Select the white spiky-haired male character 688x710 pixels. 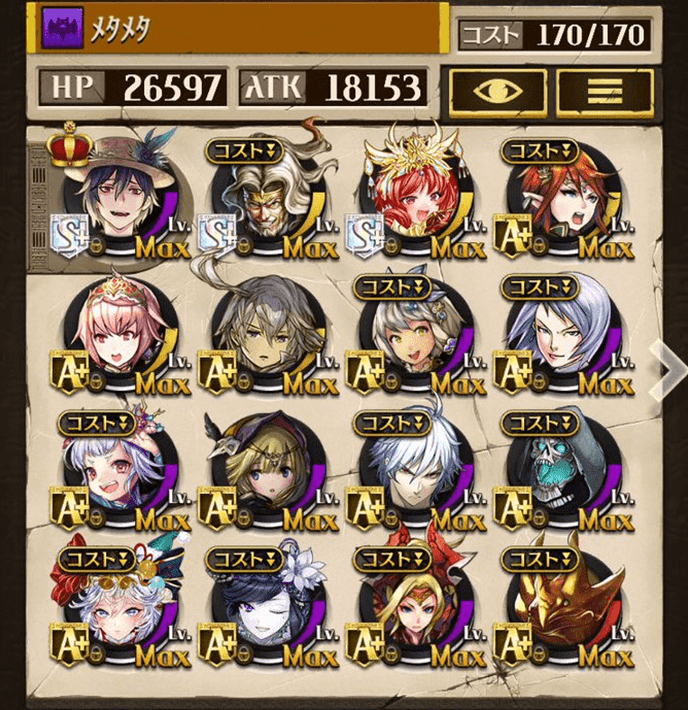410,470
